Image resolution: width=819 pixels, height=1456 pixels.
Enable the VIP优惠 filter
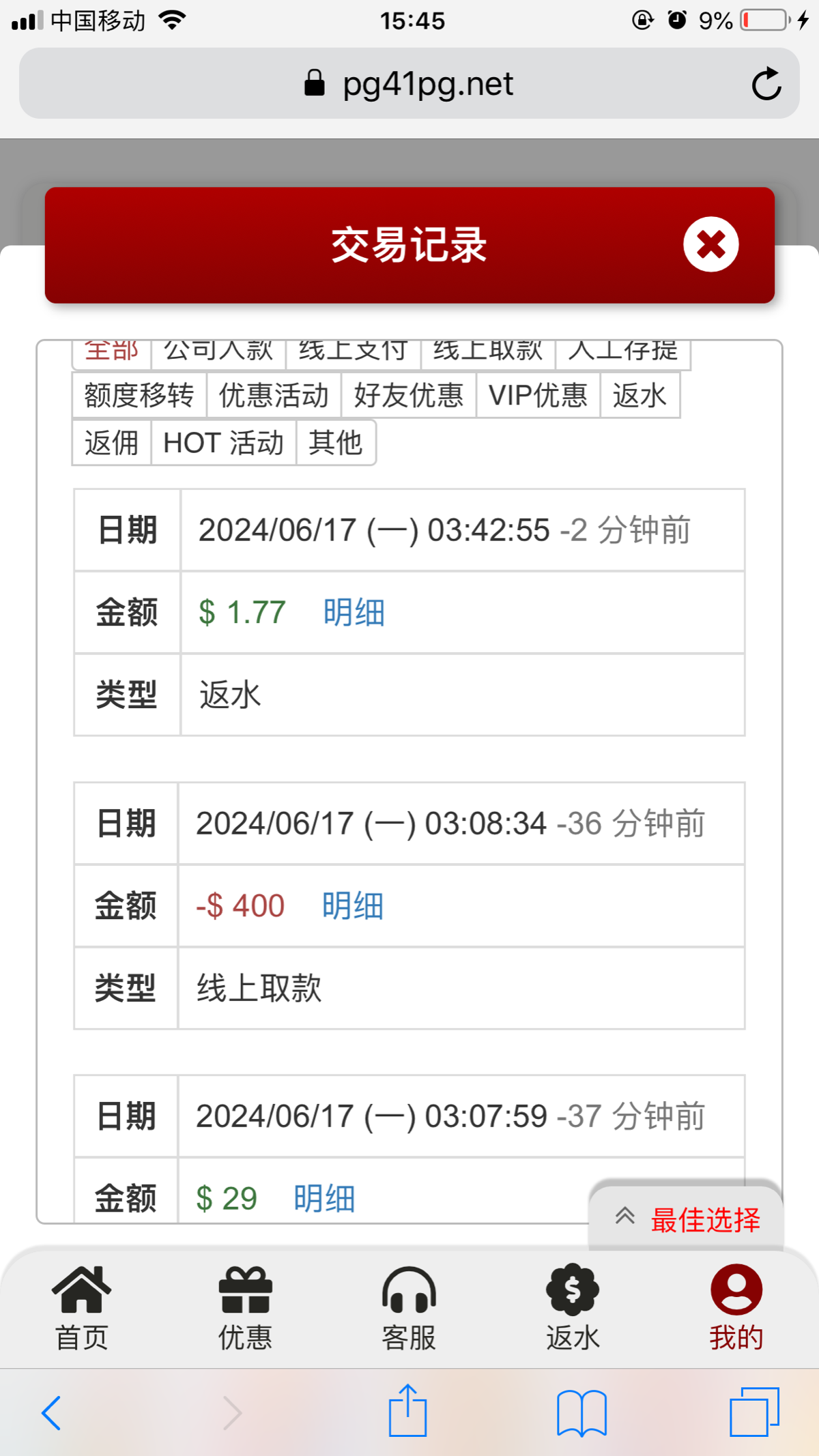click(x=537, y=395)
